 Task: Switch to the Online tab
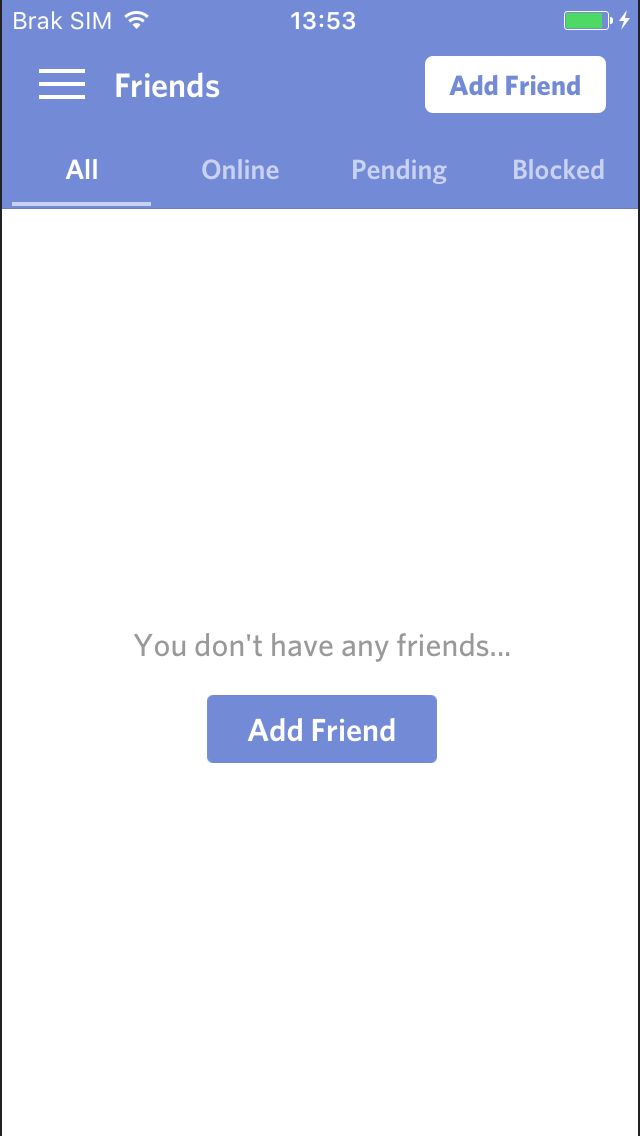[240, 170]
